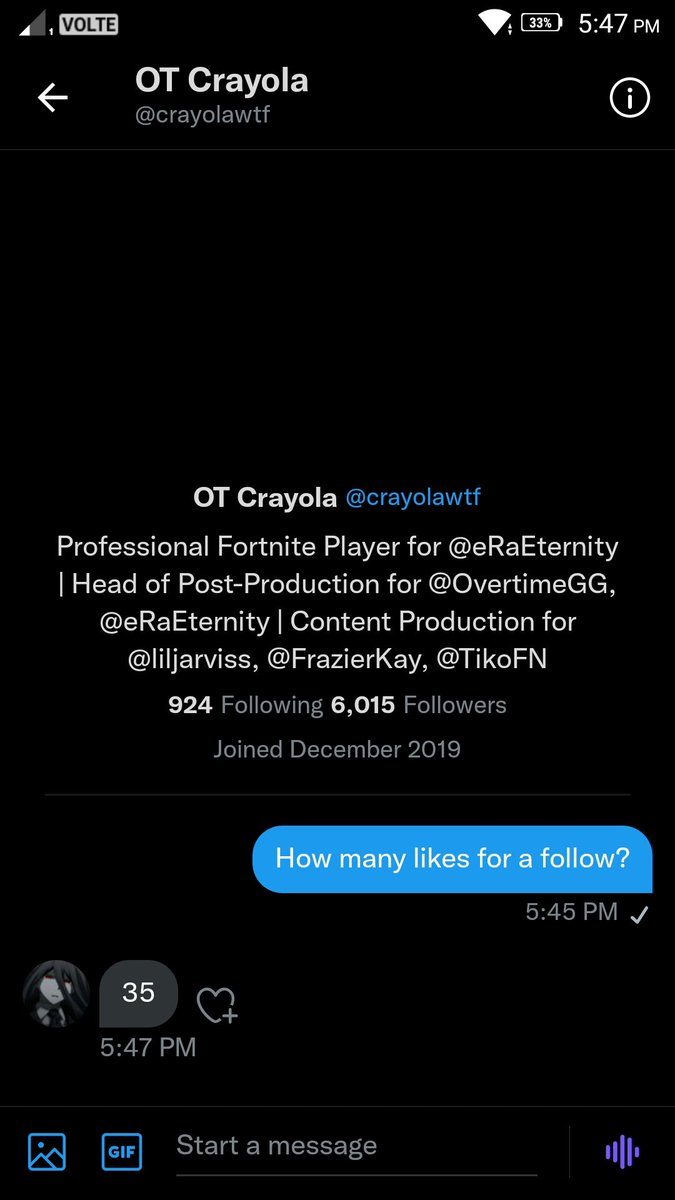React to the "35" message
Screen dimensions: 675x1200
(x=216, y=1004)
